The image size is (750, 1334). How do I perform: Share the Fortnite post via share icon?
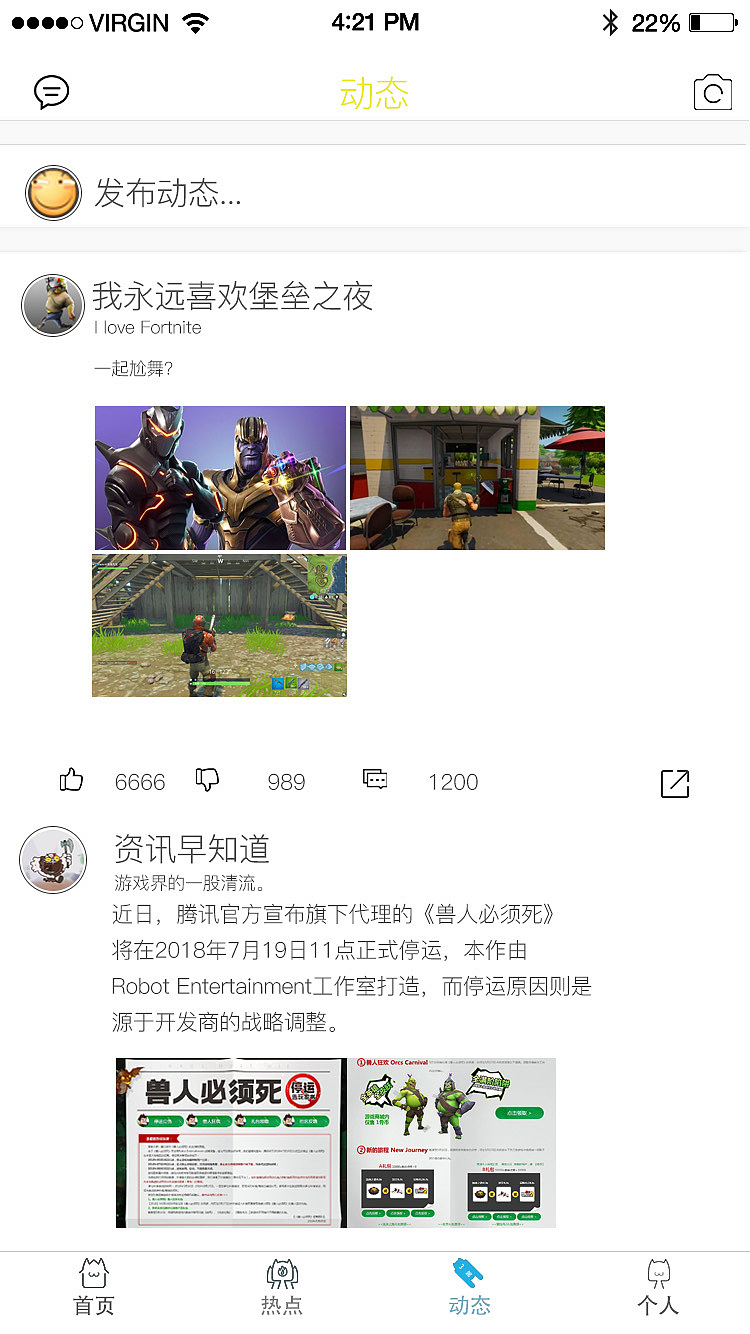click(x=674, y=783)
